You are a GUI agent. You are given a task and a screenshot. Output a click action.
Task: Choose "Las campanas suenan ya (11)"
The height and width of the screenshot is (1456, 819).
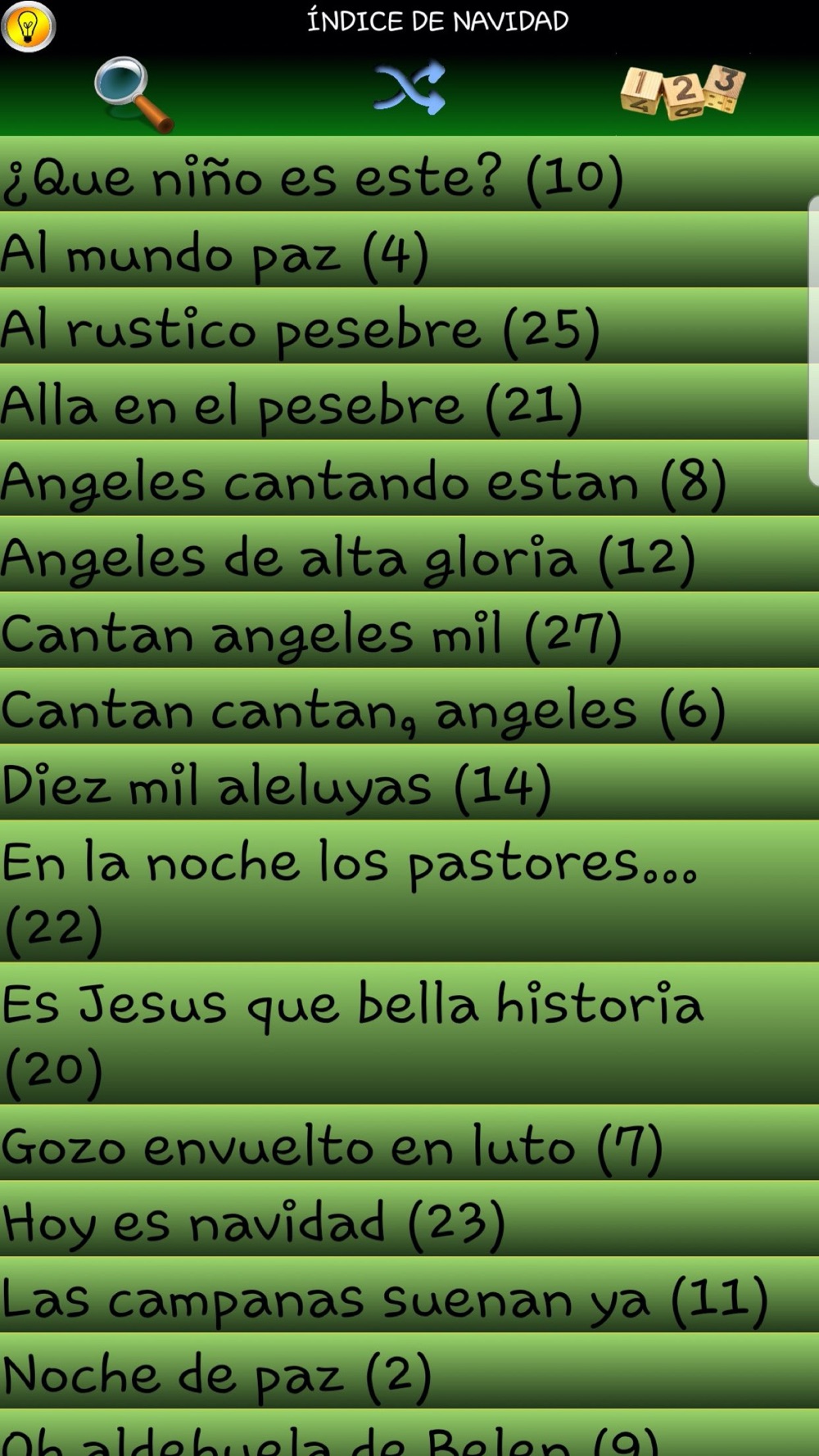pos(409,1295)
